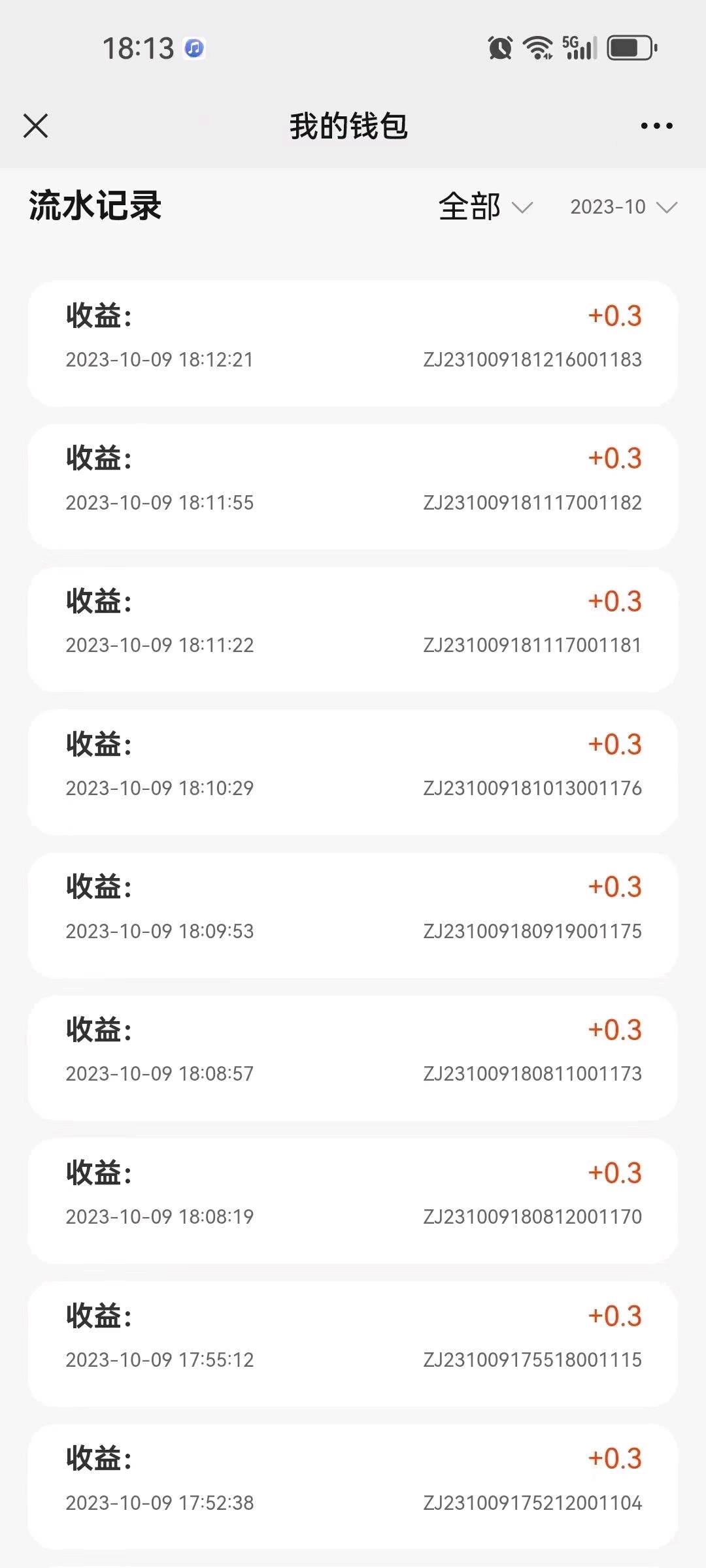Screen dimensions: 706x1568
Task: Expand the 全部 record type filter
Action: 485,207
